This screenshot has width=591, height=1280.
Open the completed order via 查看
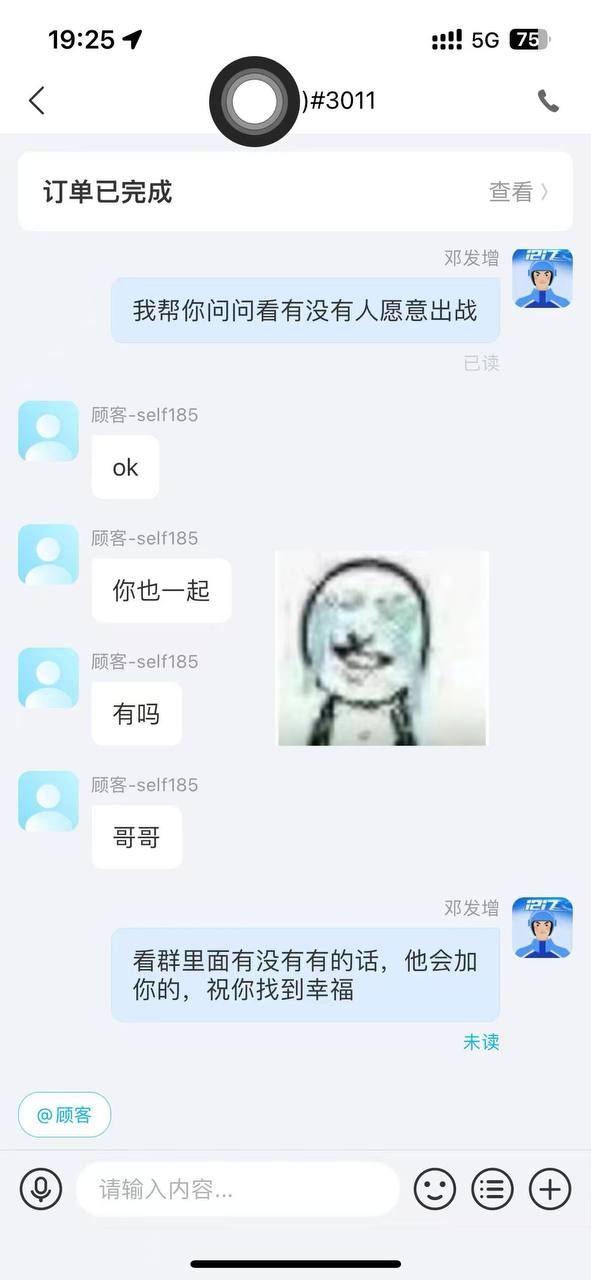tap(518, 192)
